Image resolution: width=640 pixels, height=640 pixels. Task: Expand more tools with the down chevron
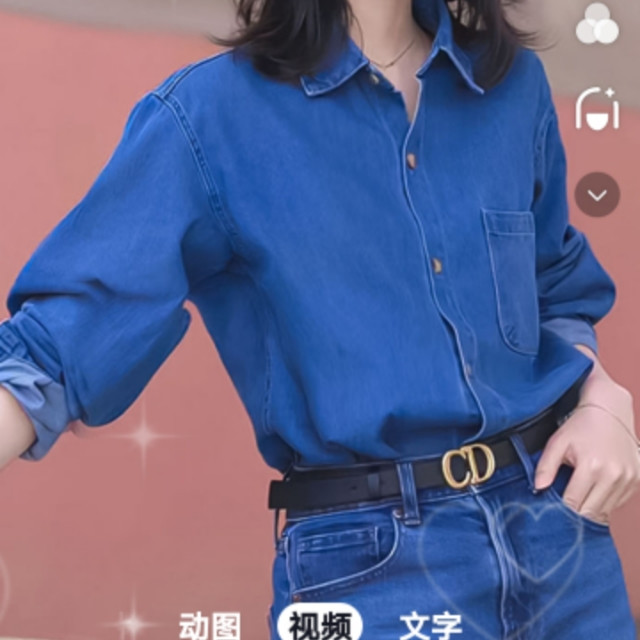point(597,195)
